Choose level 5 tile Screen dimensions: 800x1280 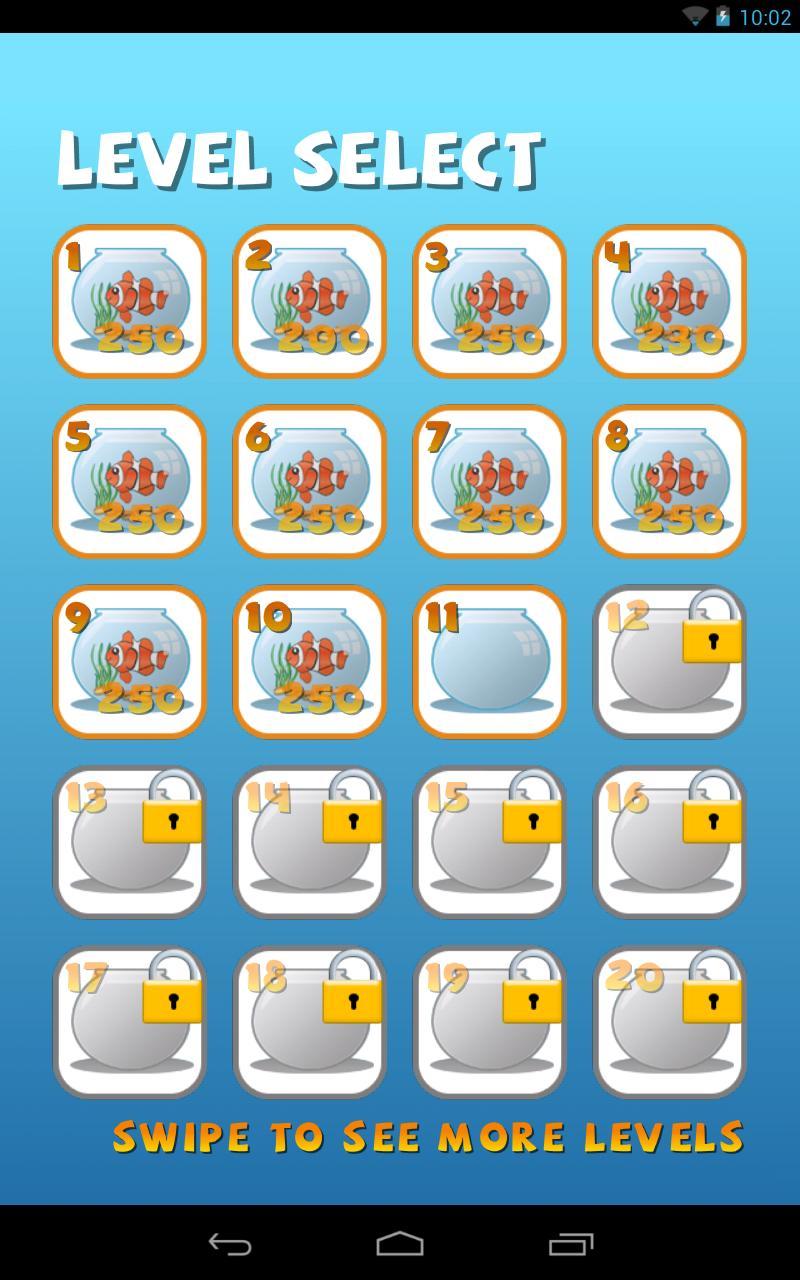(x=130, y=481)
